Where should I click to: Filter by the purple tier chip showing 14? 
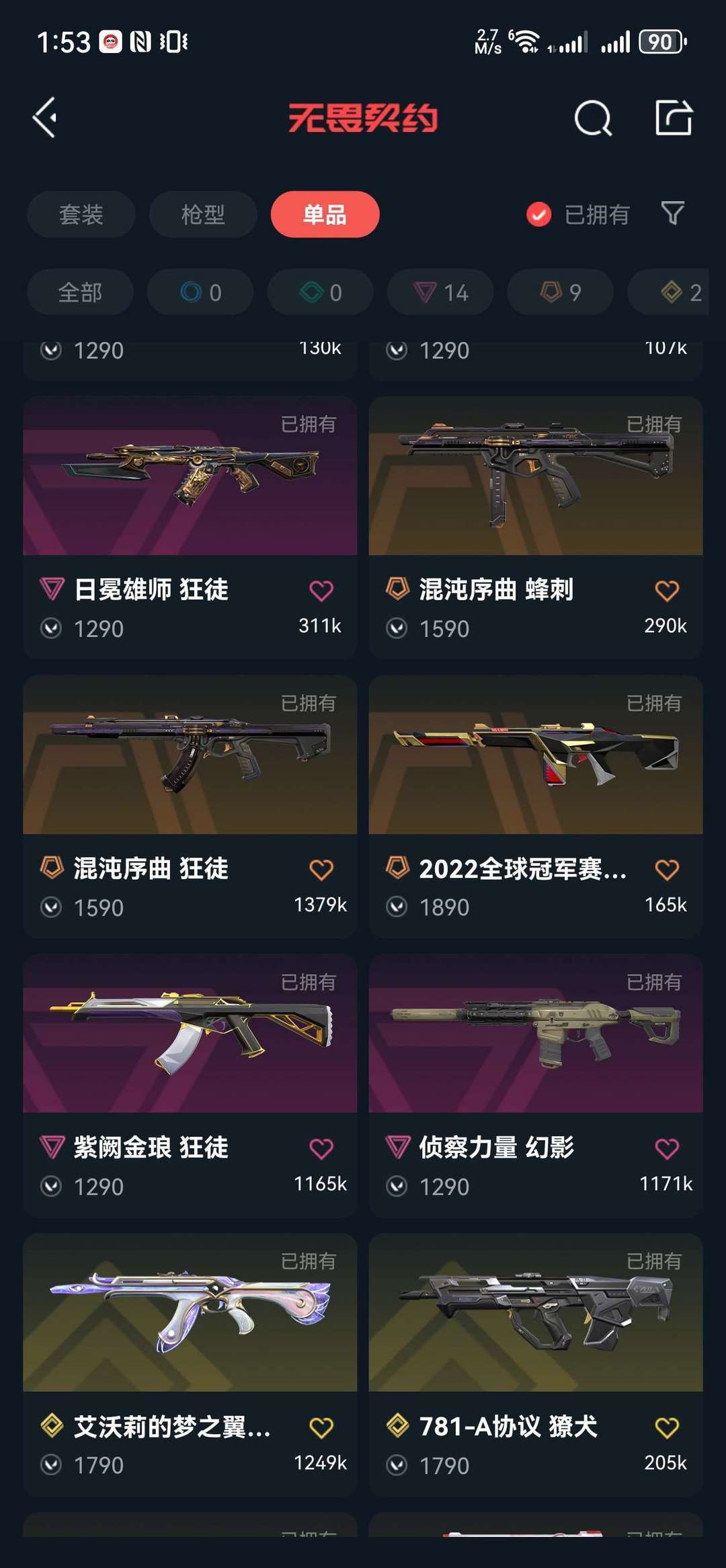[440, 292]
